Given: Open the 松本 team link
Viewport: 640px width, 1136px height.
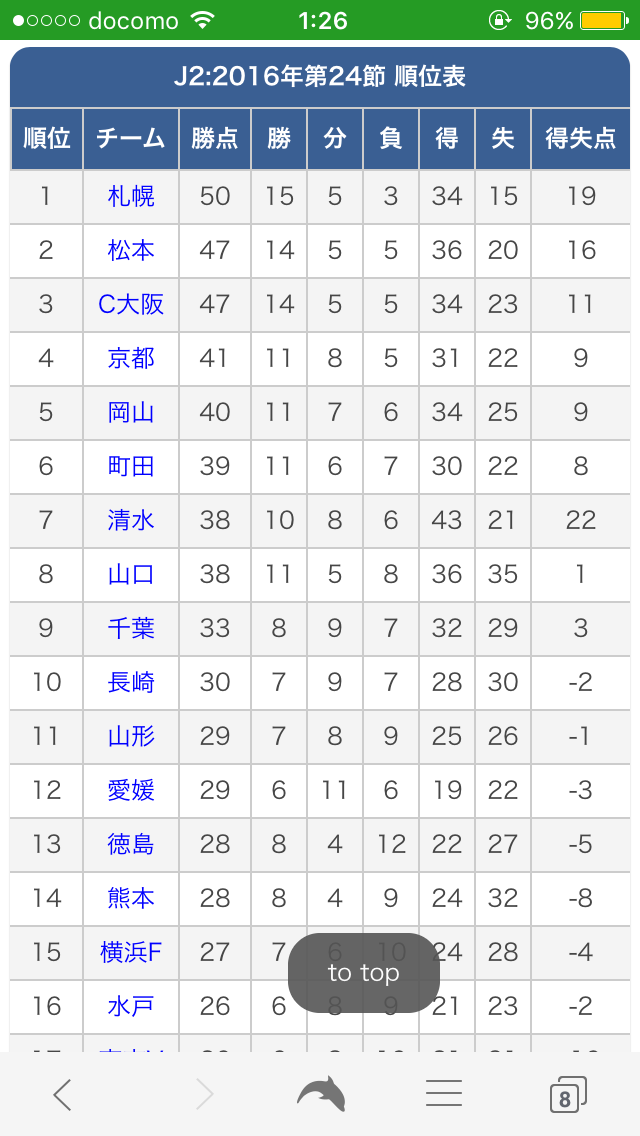Looking at the screenshot, I should (131, 251).
